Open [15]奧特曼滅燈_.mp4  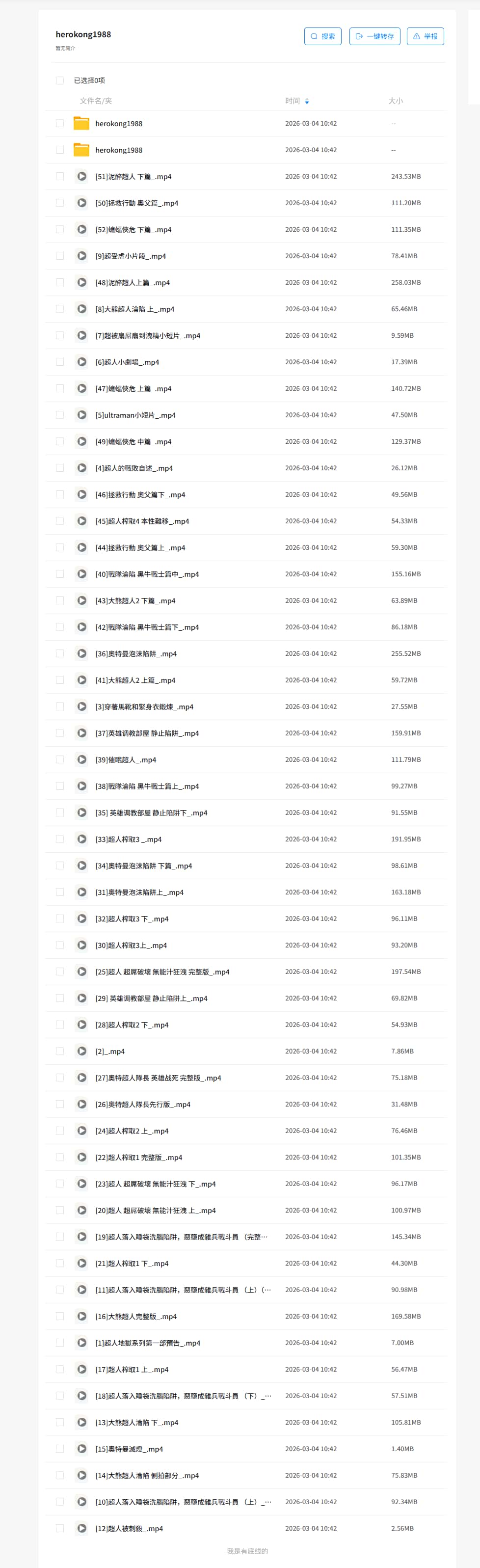[x=129, y=1449]
